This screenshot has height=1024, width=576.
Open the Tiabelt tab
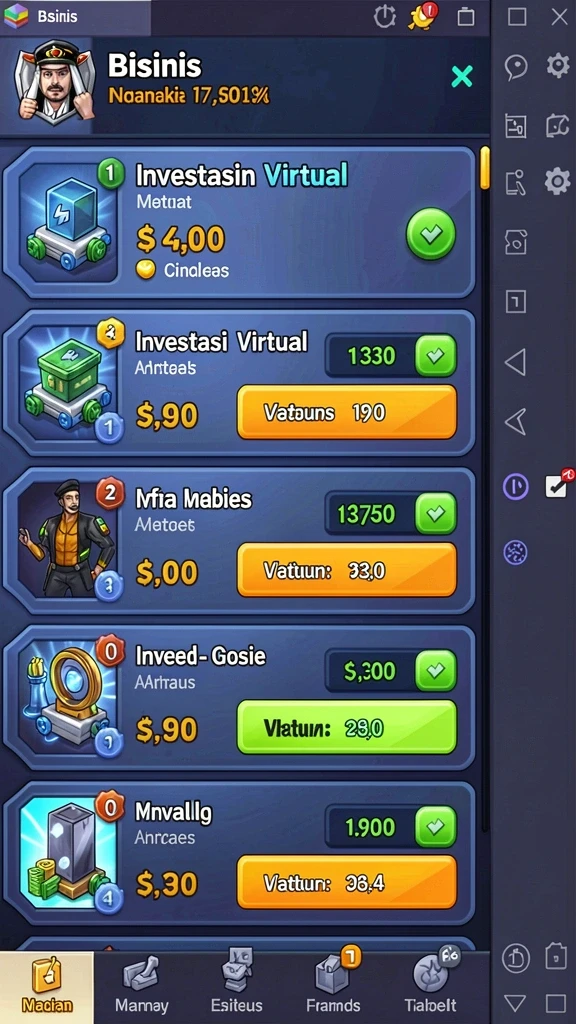coord(430,987)
